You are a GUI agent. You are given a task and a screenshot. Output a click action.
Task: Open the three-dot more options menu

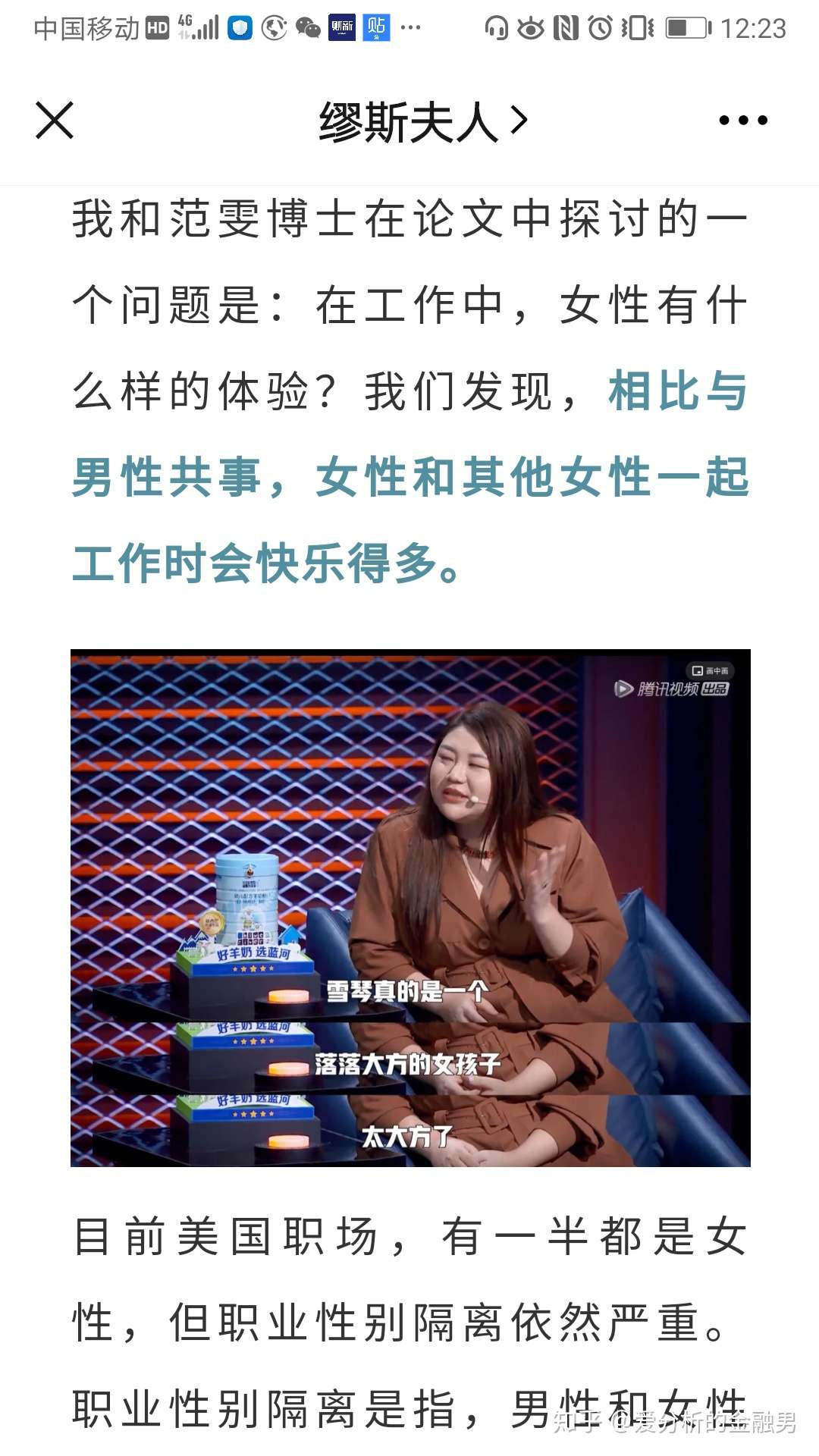pos(742,121)
